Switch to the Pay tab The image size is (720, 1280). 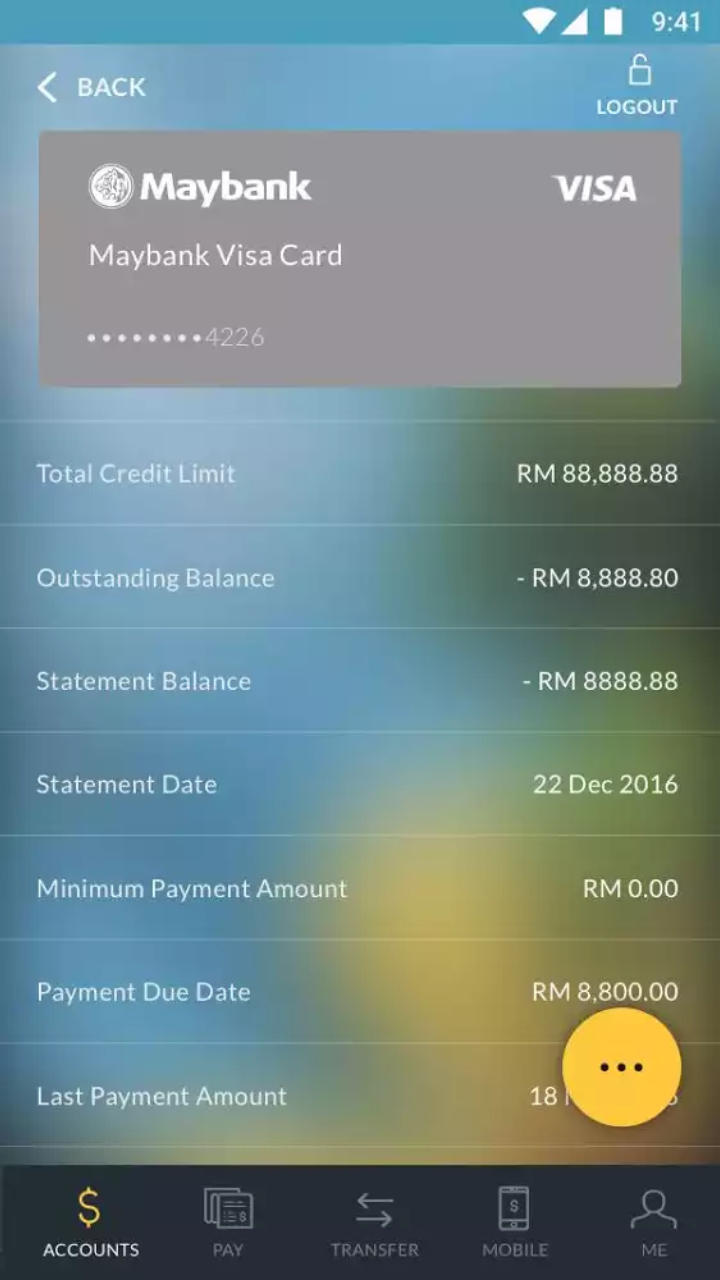pyautogui.click(x=228, y=1222)
